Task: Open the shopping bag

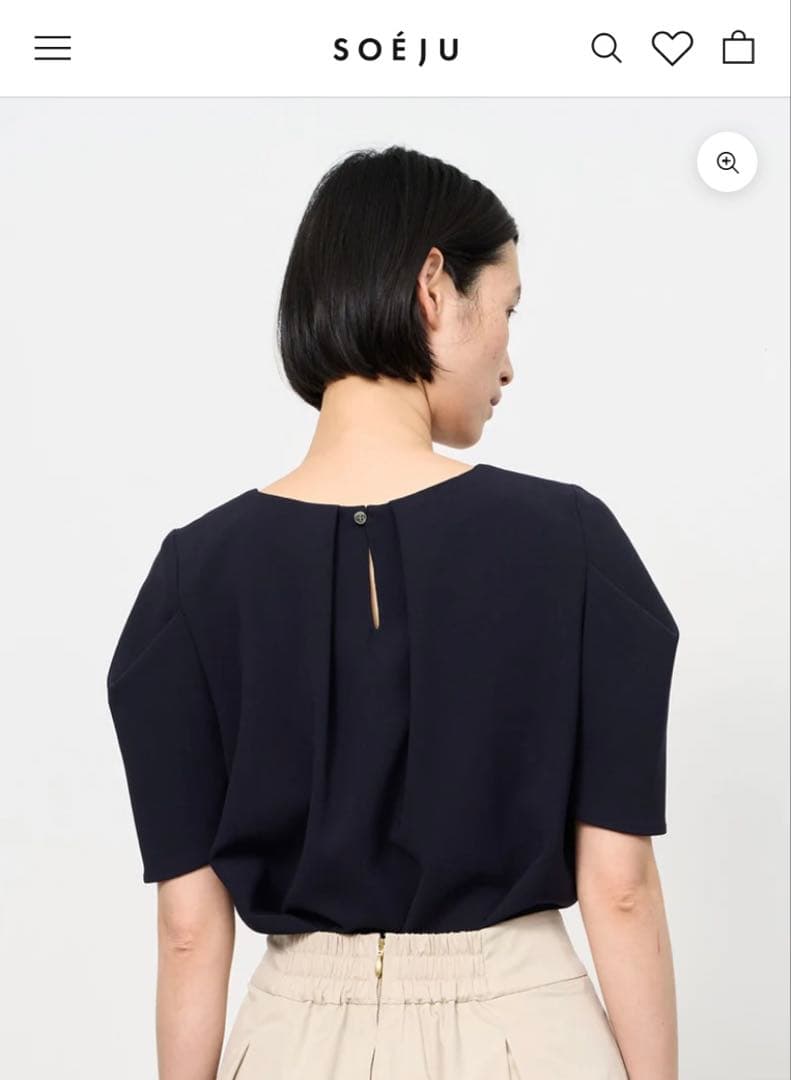Action: [x=738, y=48]
